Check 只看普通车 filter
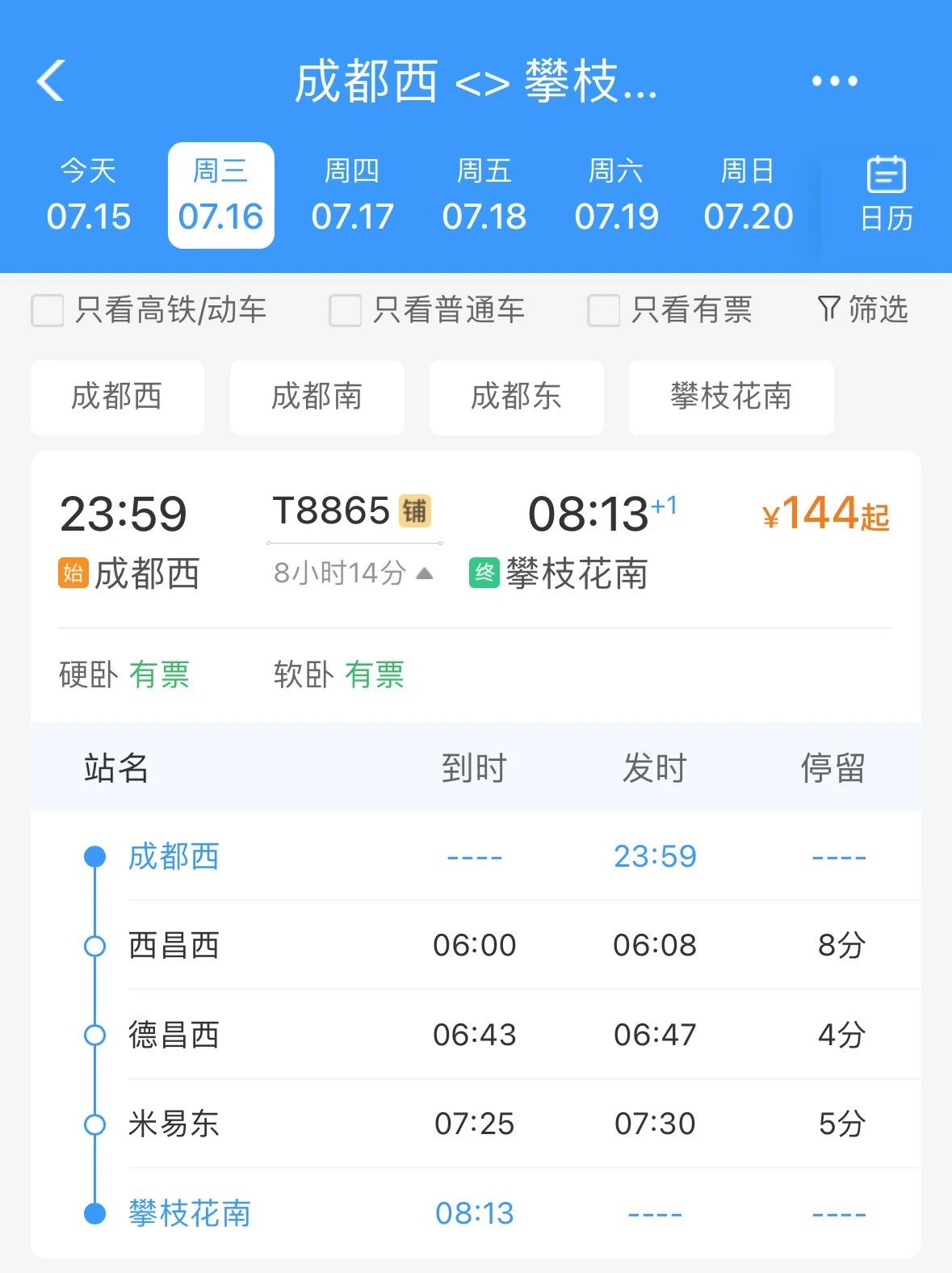952x1273 pixels. tap(346, 310)
